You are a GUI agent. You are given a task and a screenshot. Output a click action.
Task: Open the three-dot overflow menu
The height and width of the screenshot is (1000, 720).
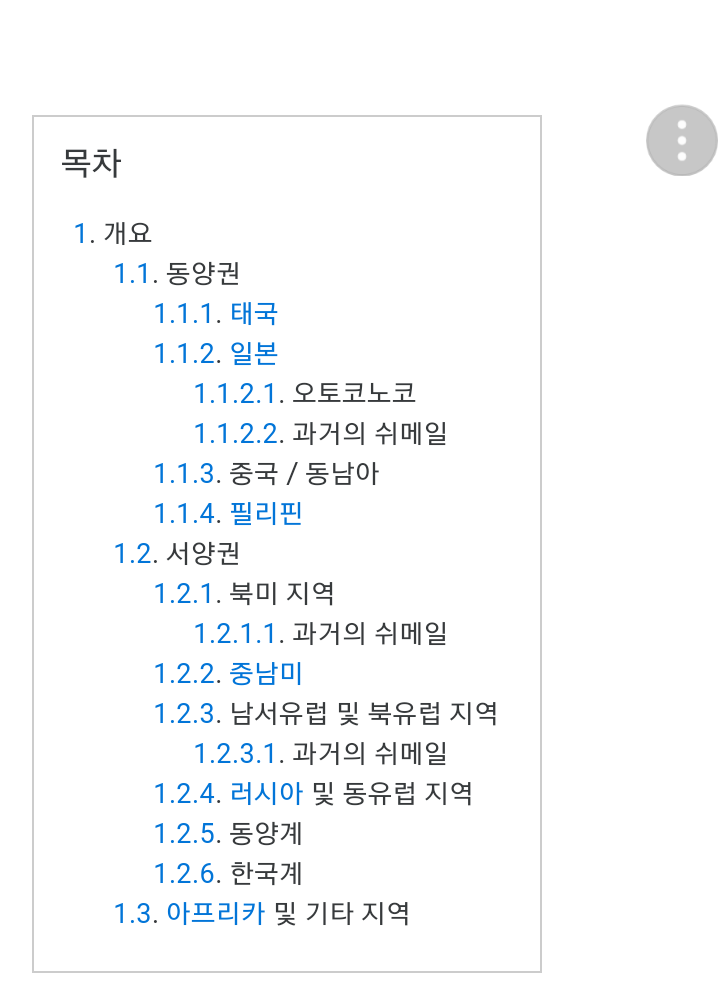click(682, 140)
